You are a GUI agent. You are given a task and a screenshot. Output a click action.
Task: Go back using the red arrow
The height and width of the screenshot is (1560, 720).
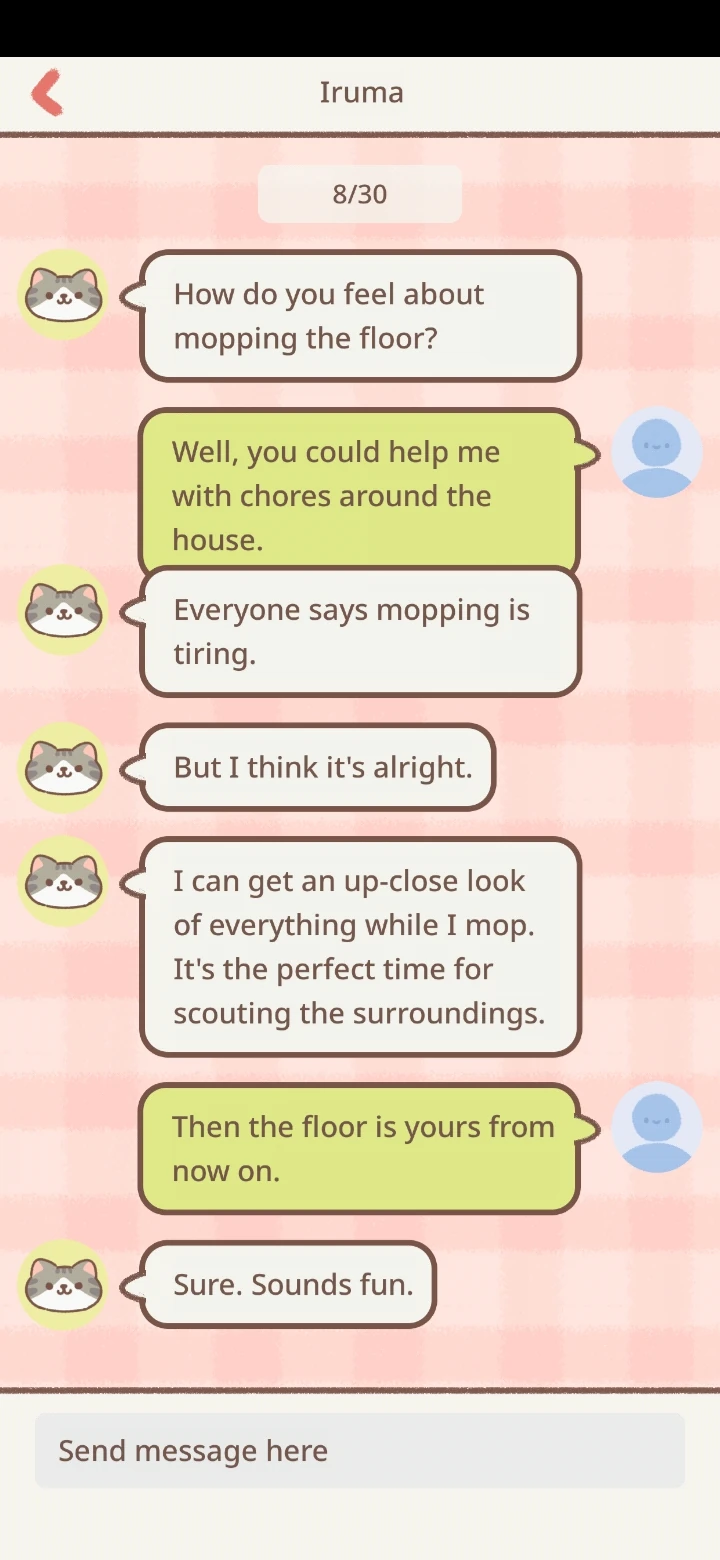click(47, 93)
